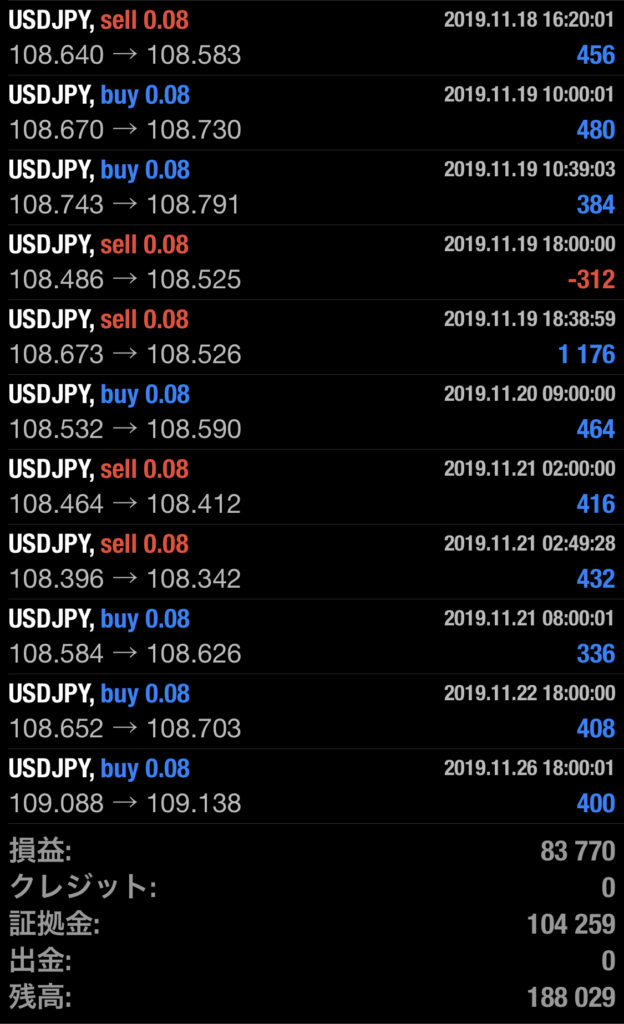The image size is (624, 1024).
Task: Expand the USDJPY sell trade from 2019.11.18 16:20:01
Action: pyautogui.click(x=312, y=38)
